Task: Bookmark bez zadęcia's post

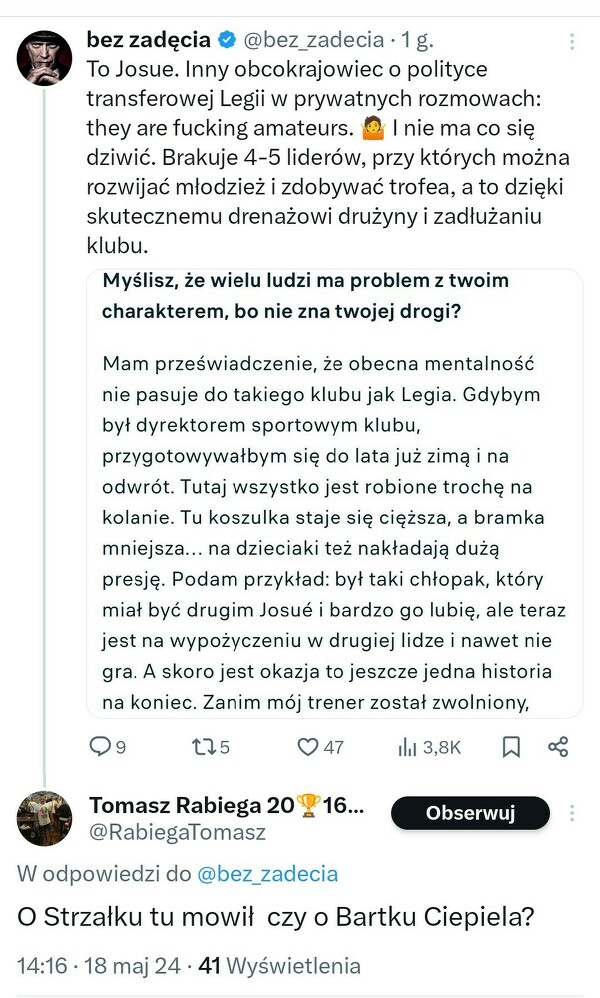Action: [x=510, y=746]
